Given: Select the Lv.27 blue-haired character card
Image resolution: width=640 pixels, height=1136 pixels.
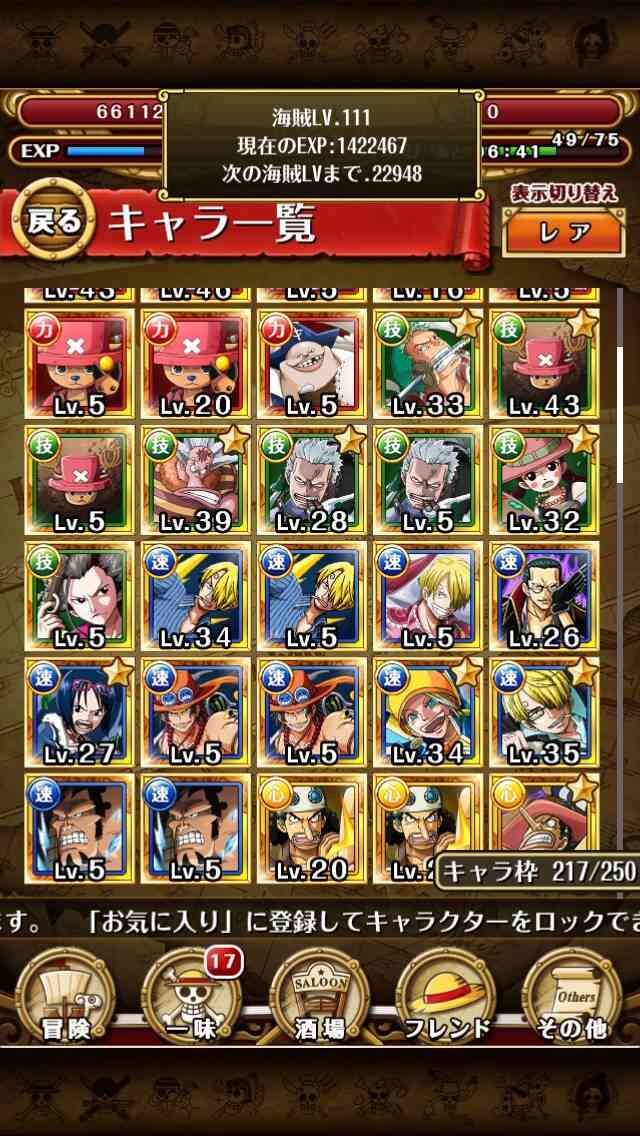Looking at the screenshot, I should pyautogui.click(x=80, y=712).
